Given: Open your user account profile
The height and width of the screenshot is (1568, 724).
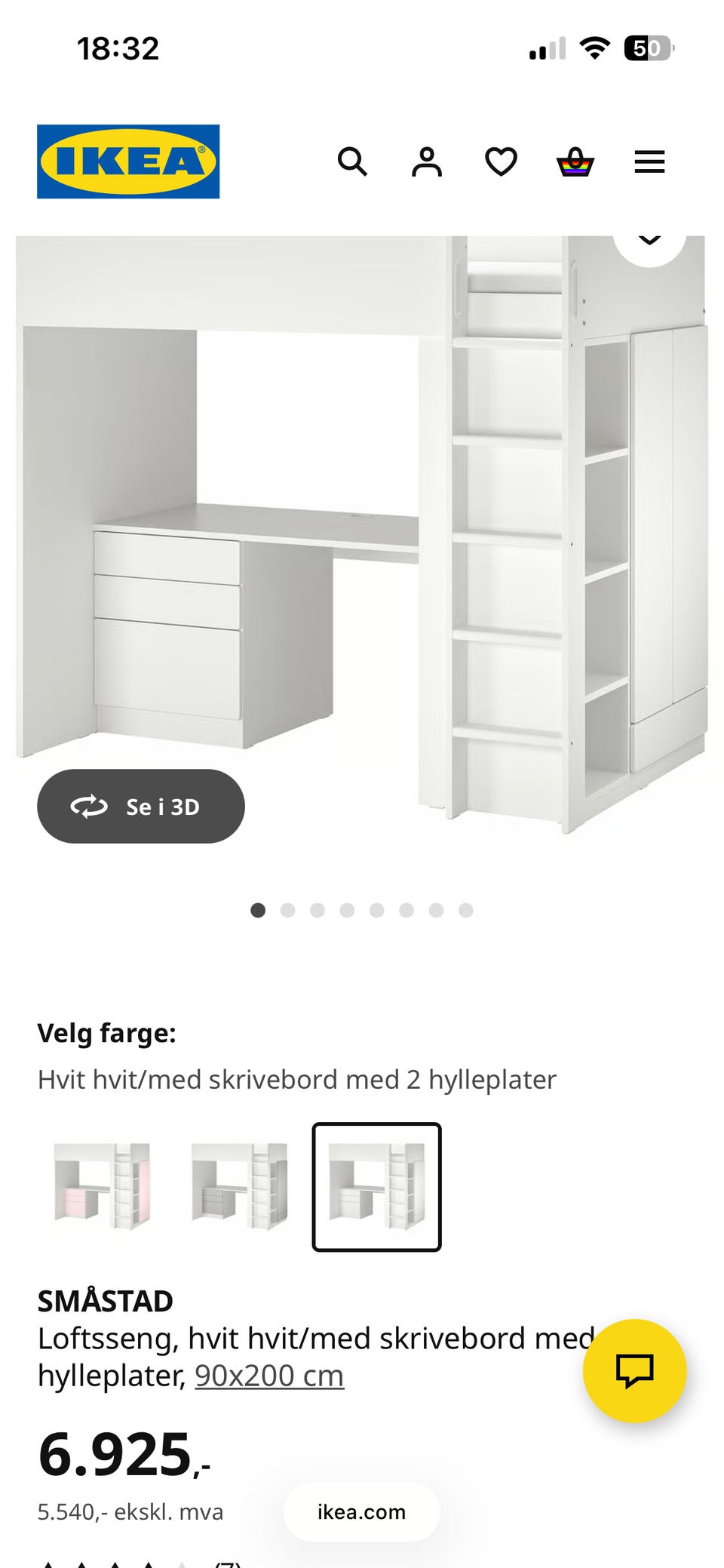Looking at the screenshot, I should (427, 160).
